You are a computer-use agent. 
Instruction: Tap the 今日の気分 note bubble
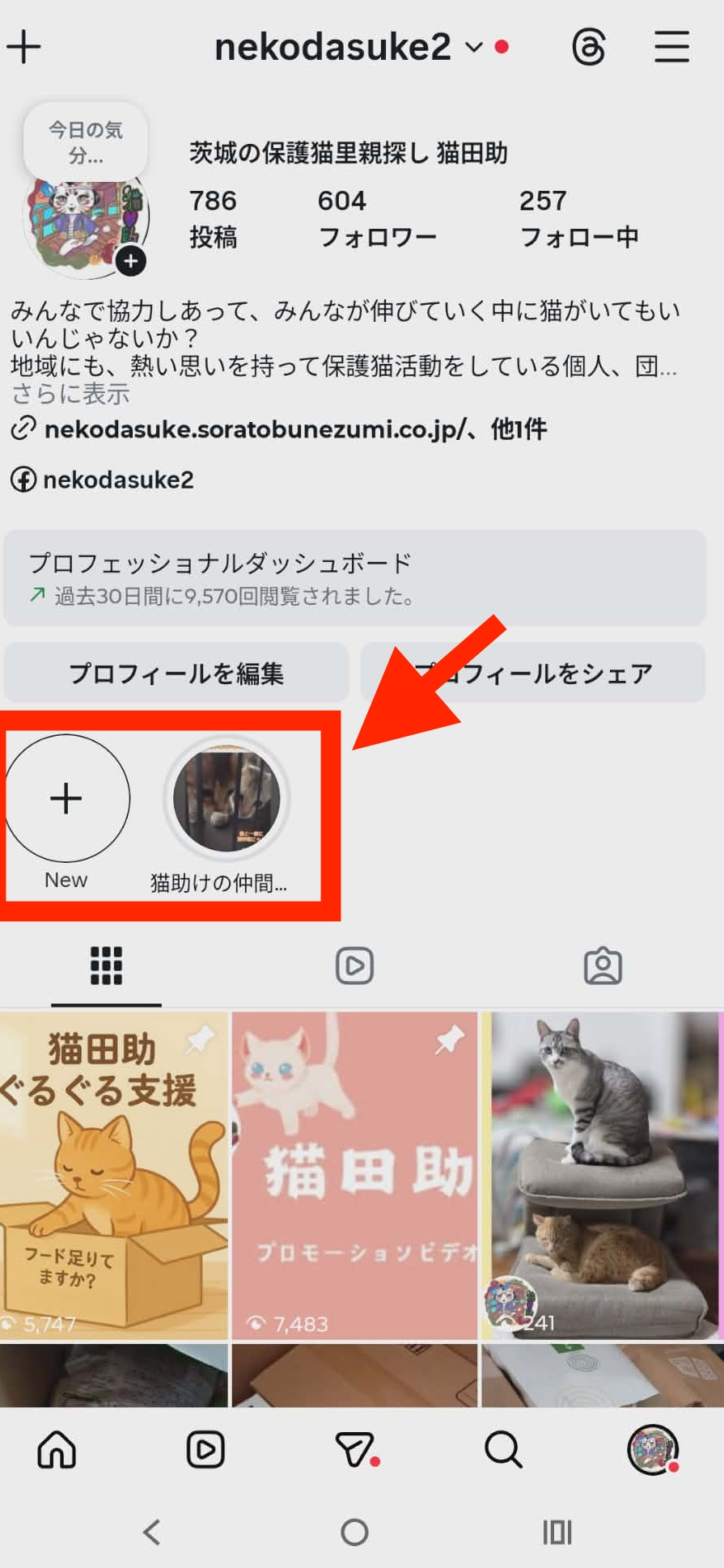[86, 142]
